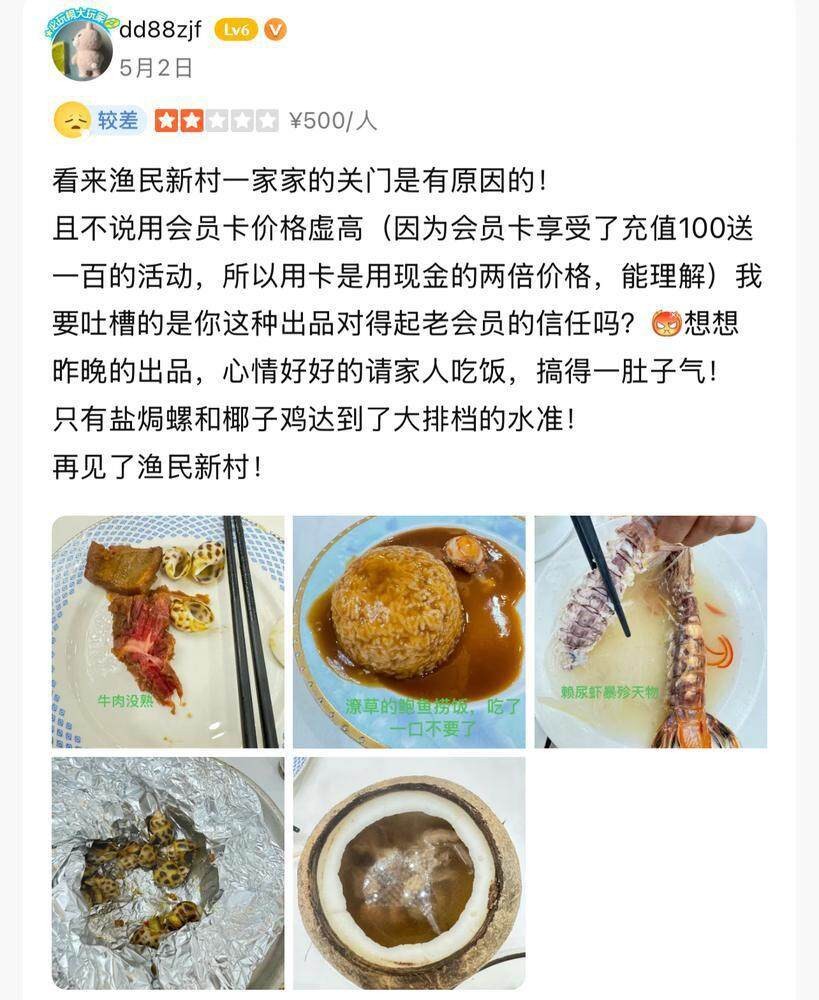
Task: View the coconut chicken photo
Action: point(409,873)
